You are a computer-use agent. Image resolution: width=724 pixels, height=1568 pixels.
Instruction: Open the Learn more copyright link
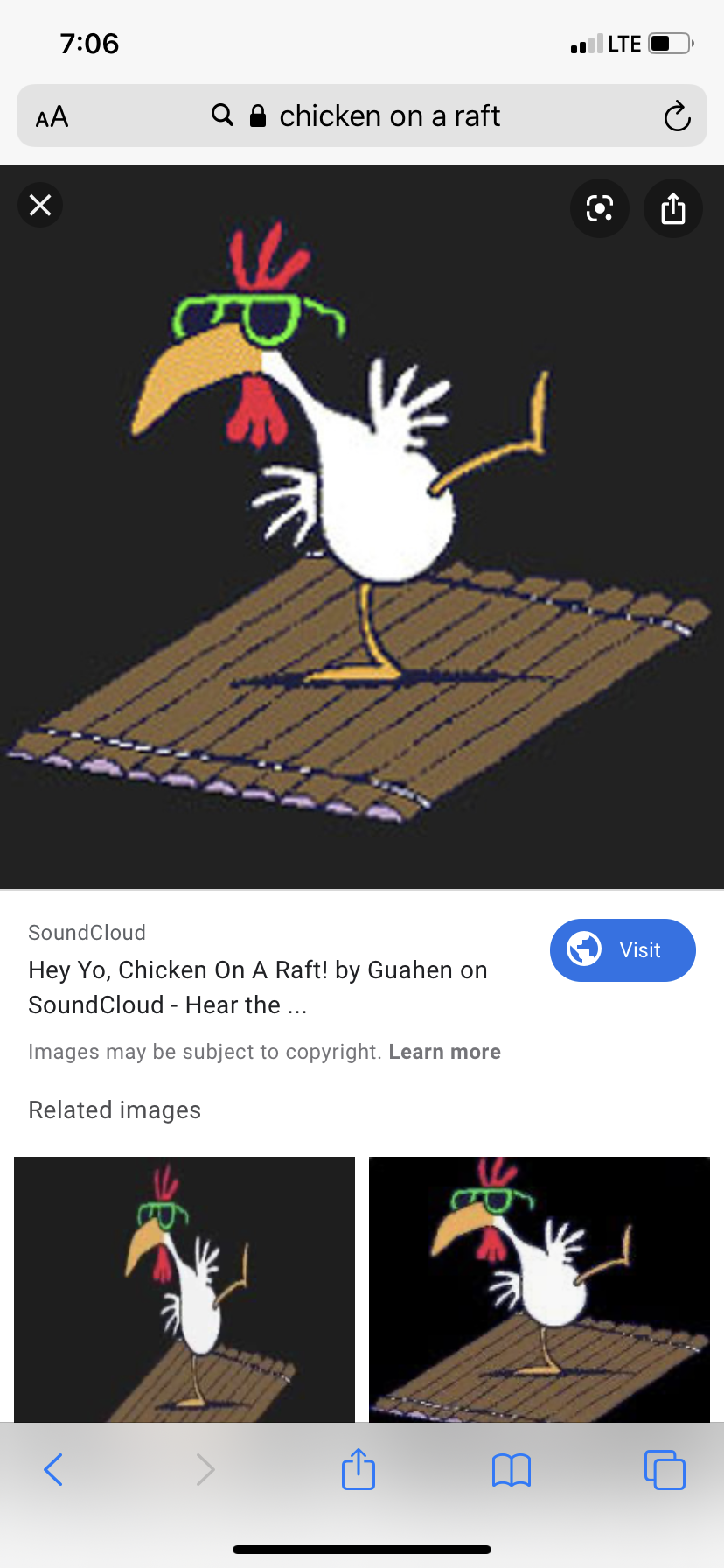click(x=444, y=1052)
